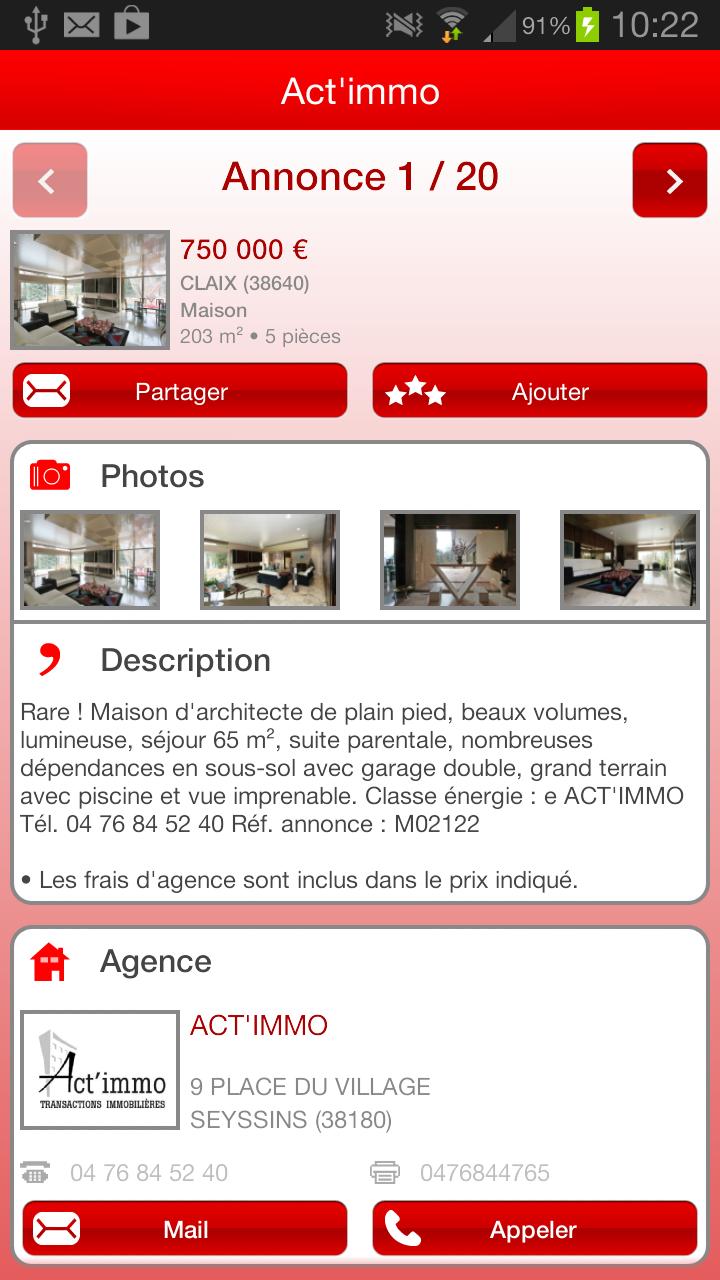Go to the previous listing arrow

coord(50,180)
